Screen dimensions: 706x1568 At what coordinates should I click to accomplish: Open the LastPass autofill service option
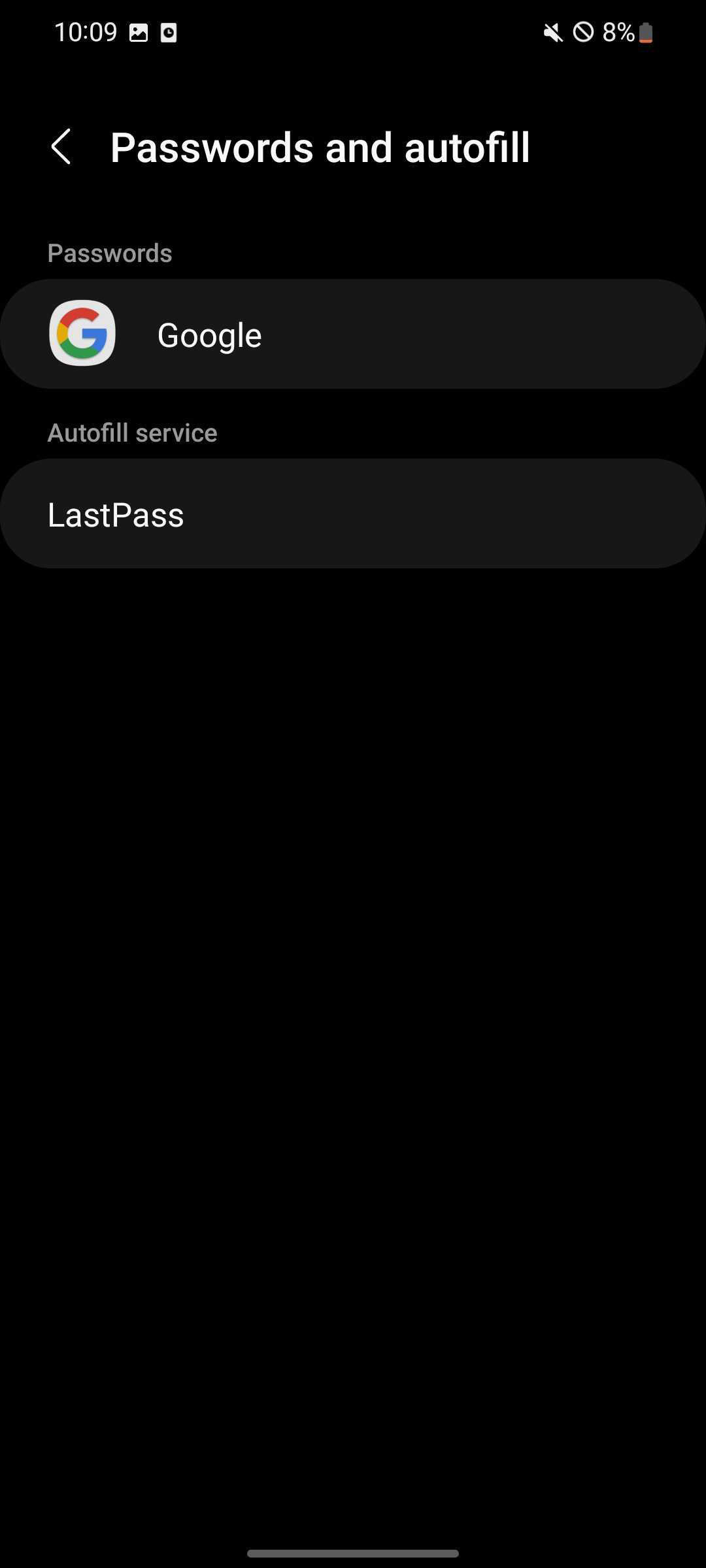(353, 514)
